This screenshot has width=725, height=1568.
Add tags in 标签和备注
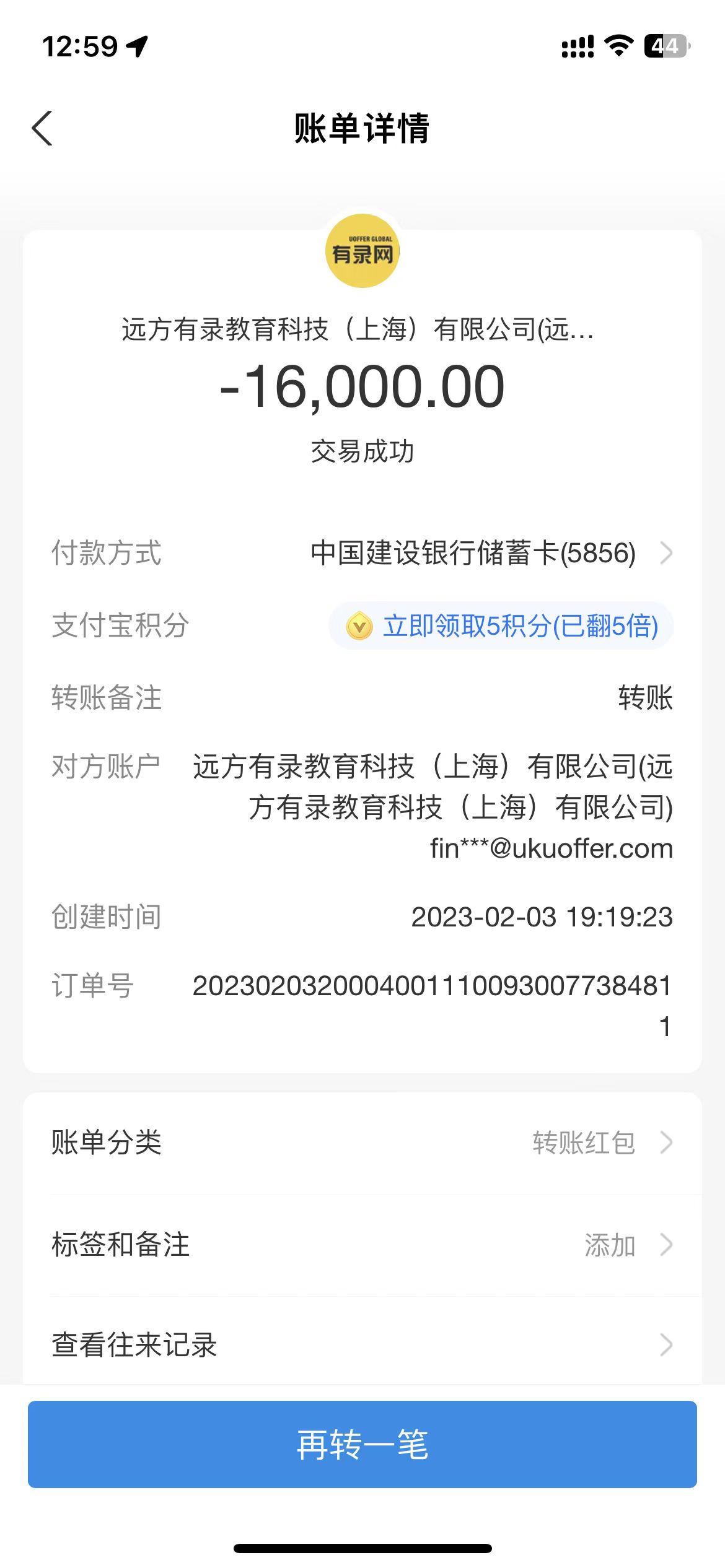[x=362, y=1245]
